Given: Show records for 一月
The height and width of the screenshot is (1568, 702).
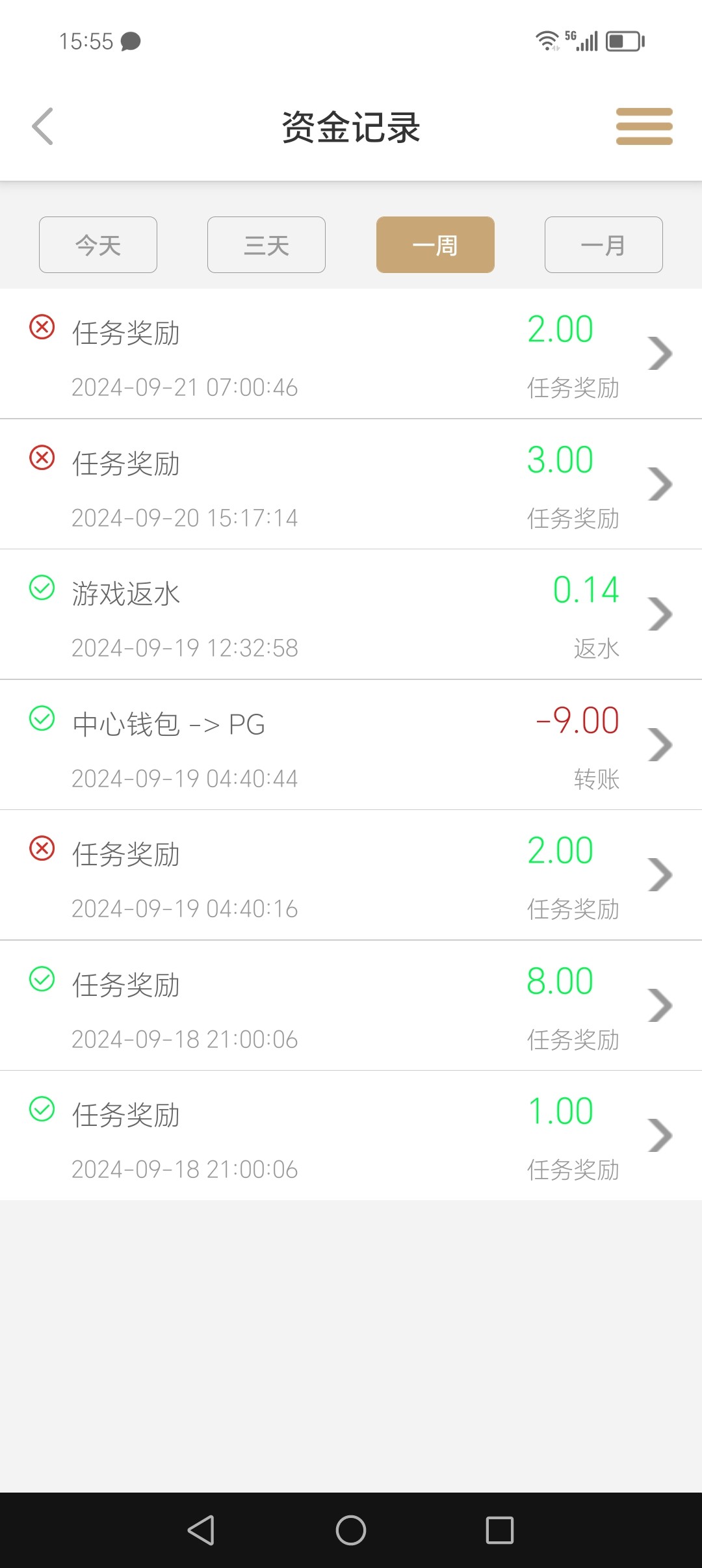Looking at the screenshot, I should coord(603,245).
